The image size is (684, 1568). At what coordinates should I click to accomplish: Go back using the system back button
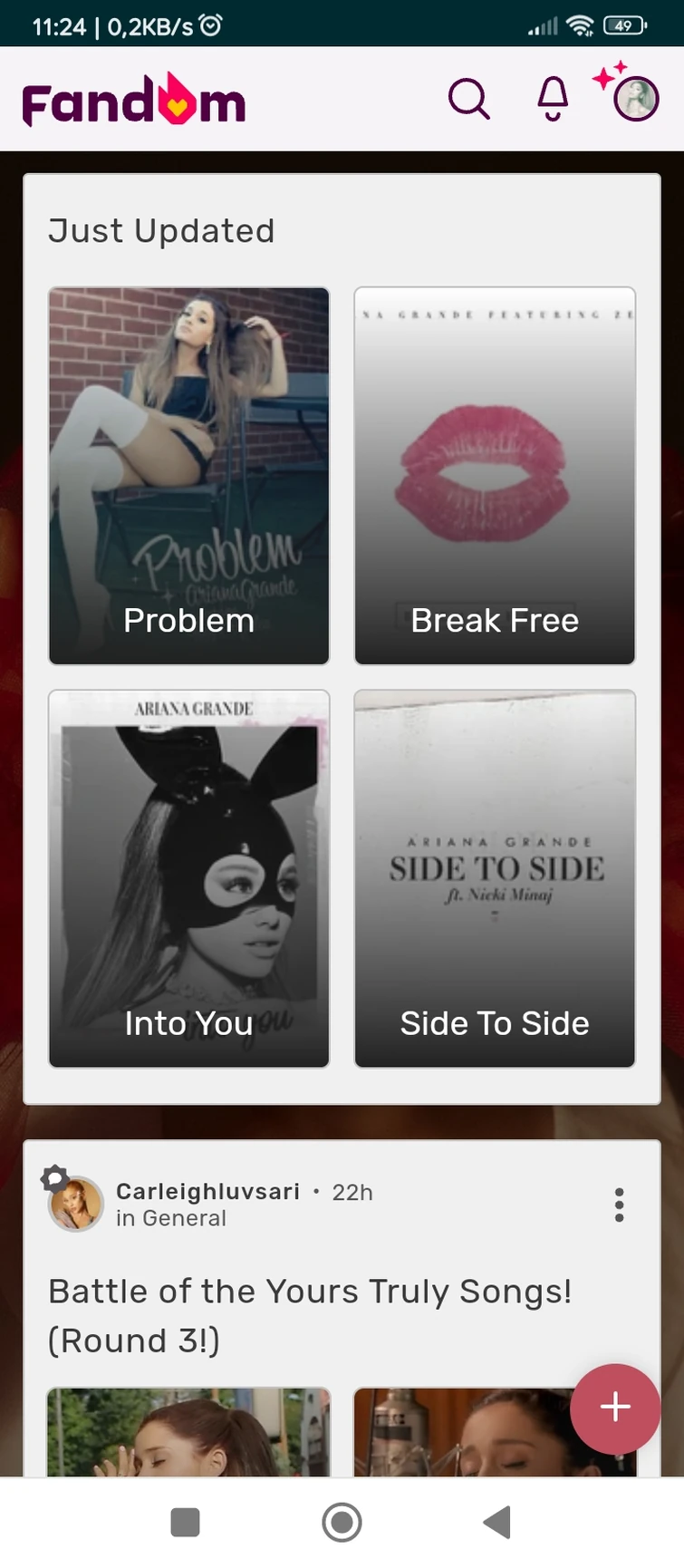(x=497, y=1522)
